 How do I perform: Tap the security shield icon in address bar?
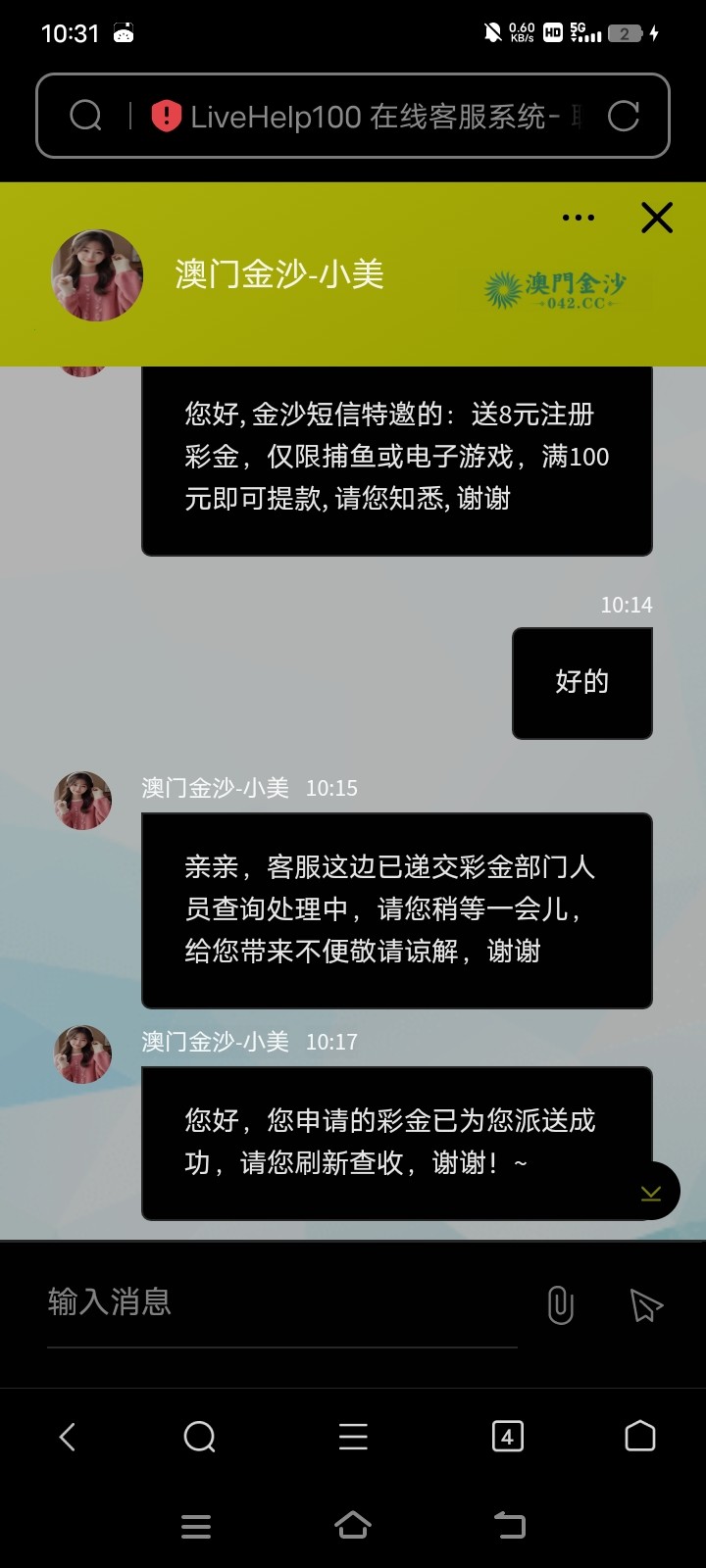point(165,115)
